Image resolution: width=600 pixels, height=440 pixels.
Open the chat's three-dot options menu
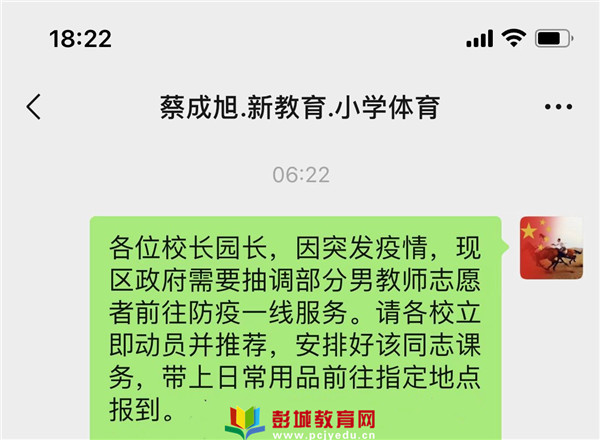[557, 107]
